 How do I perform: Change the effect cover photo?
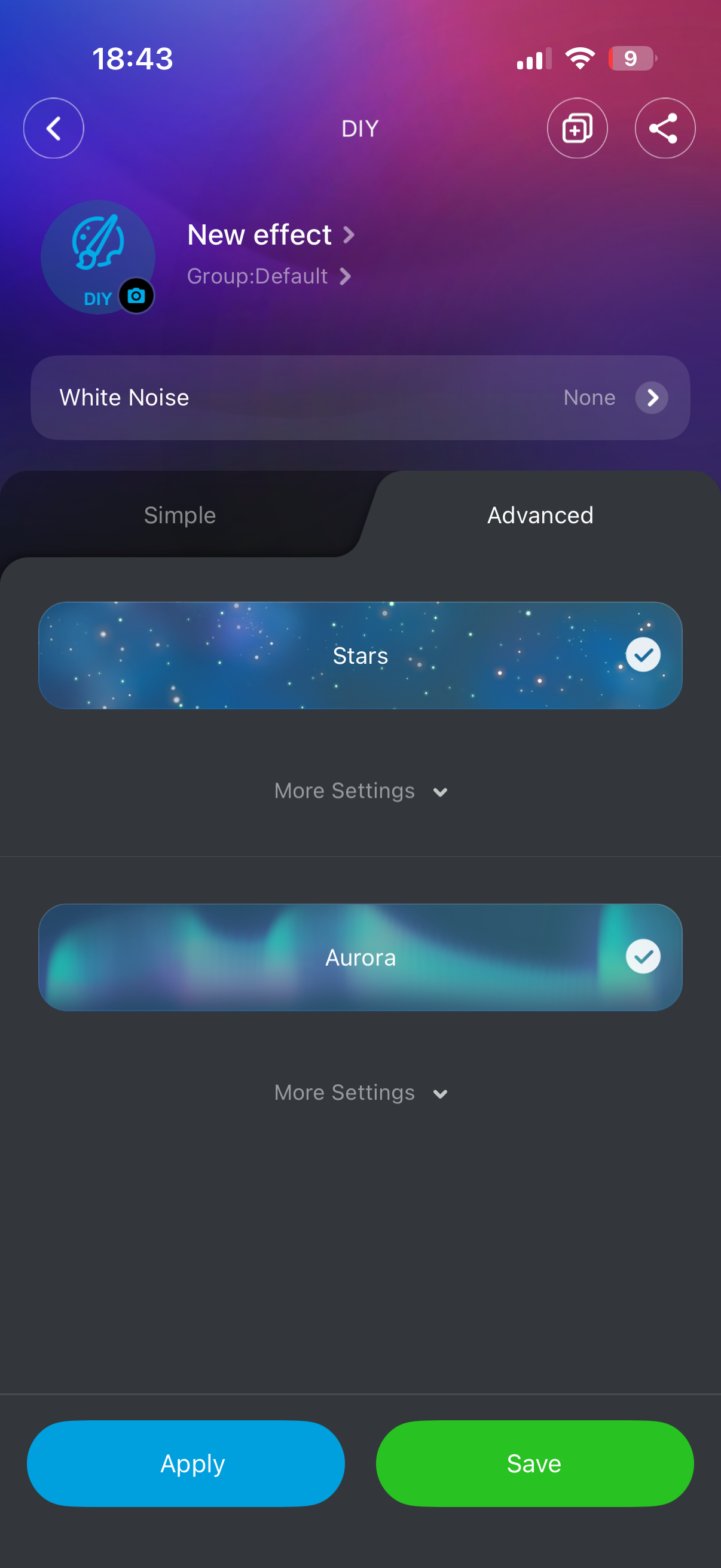pyautogui.click(x=136, y=296)
